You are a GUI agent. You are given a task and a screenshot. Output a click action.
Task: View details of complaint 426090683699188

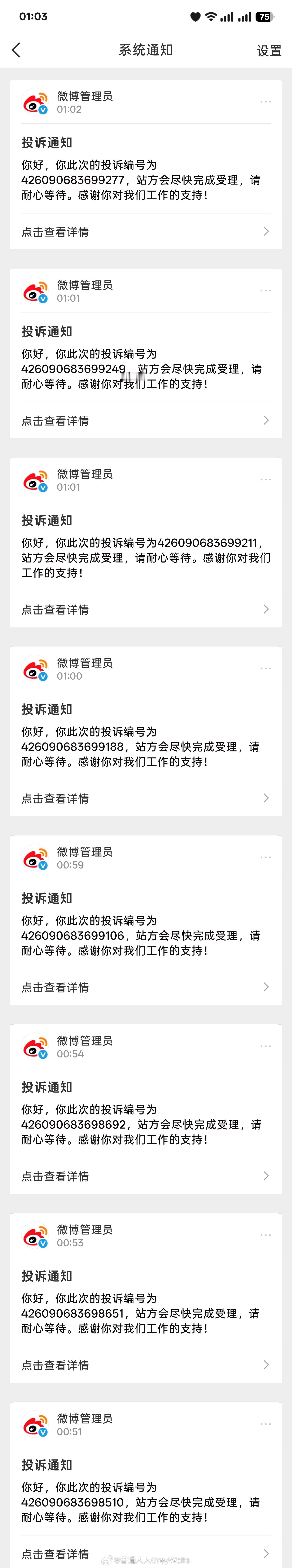pyautogui.click(x=146, y=798)
